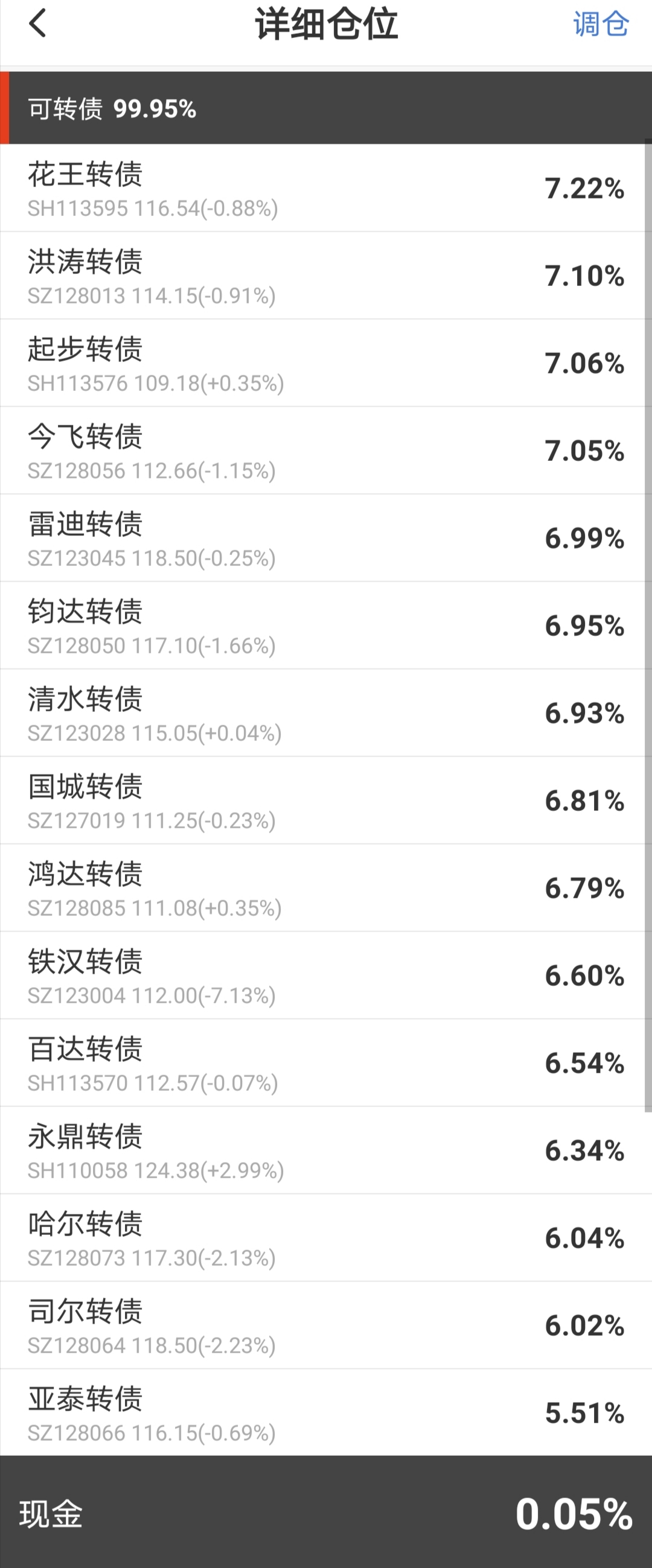652x1568 pixels.
Task: Open the 司尔转债 holding
Action: [x=323, y=1325]
